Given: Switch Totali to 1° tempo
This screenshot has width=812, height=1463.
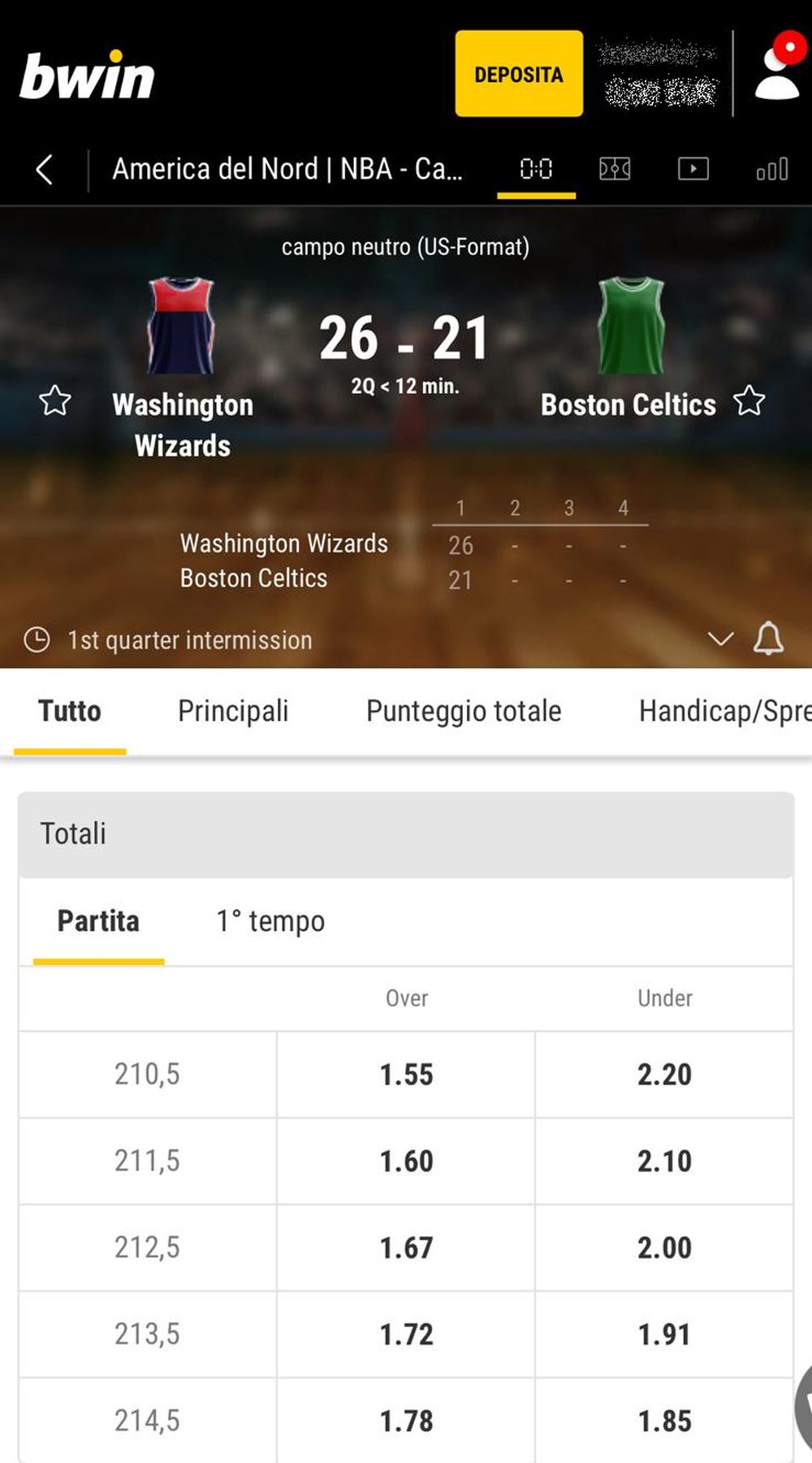Looking at the screenshot, I should [x=270, y=921].
